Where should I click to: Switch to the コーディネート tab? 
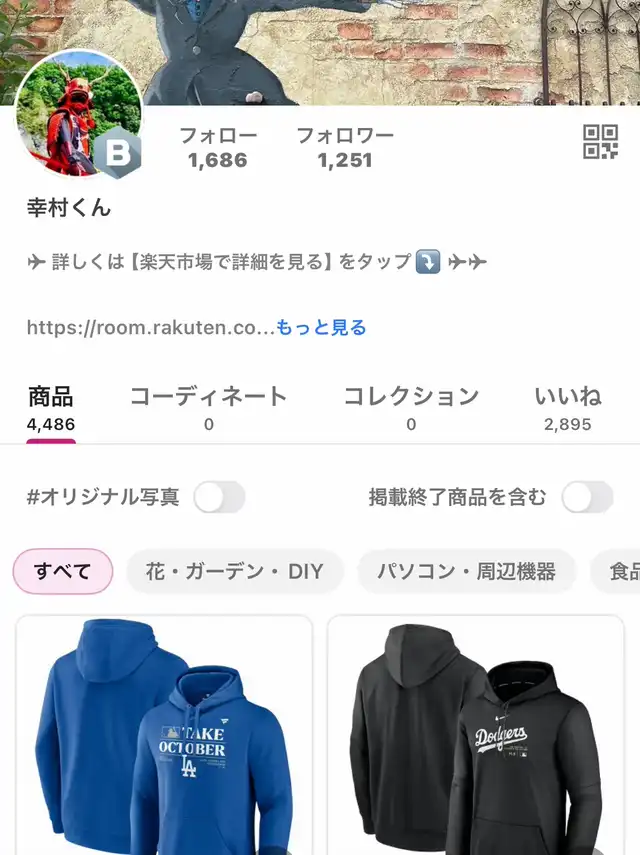pyautogui.click(x=208, y=408)
